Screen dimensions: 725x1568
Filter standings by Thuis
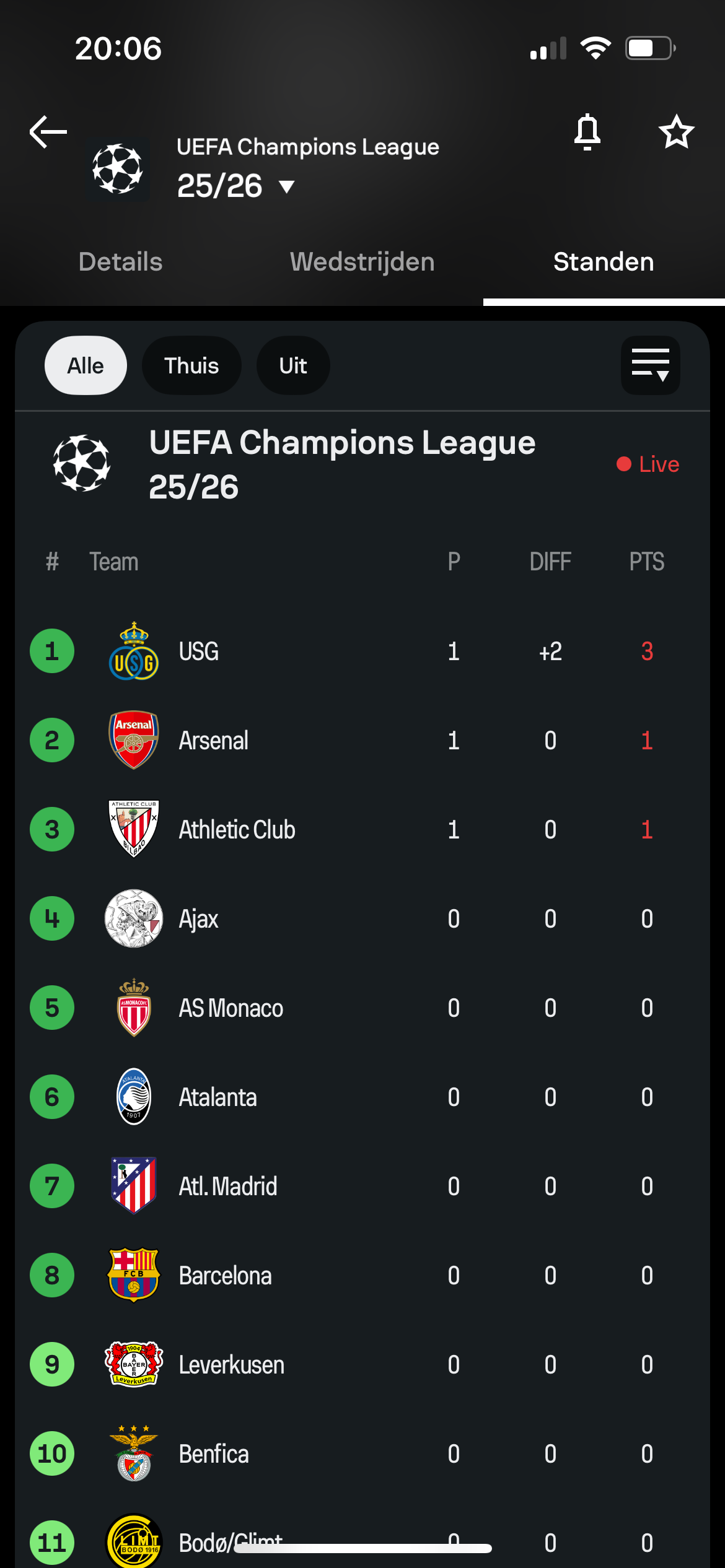point(191,365)
